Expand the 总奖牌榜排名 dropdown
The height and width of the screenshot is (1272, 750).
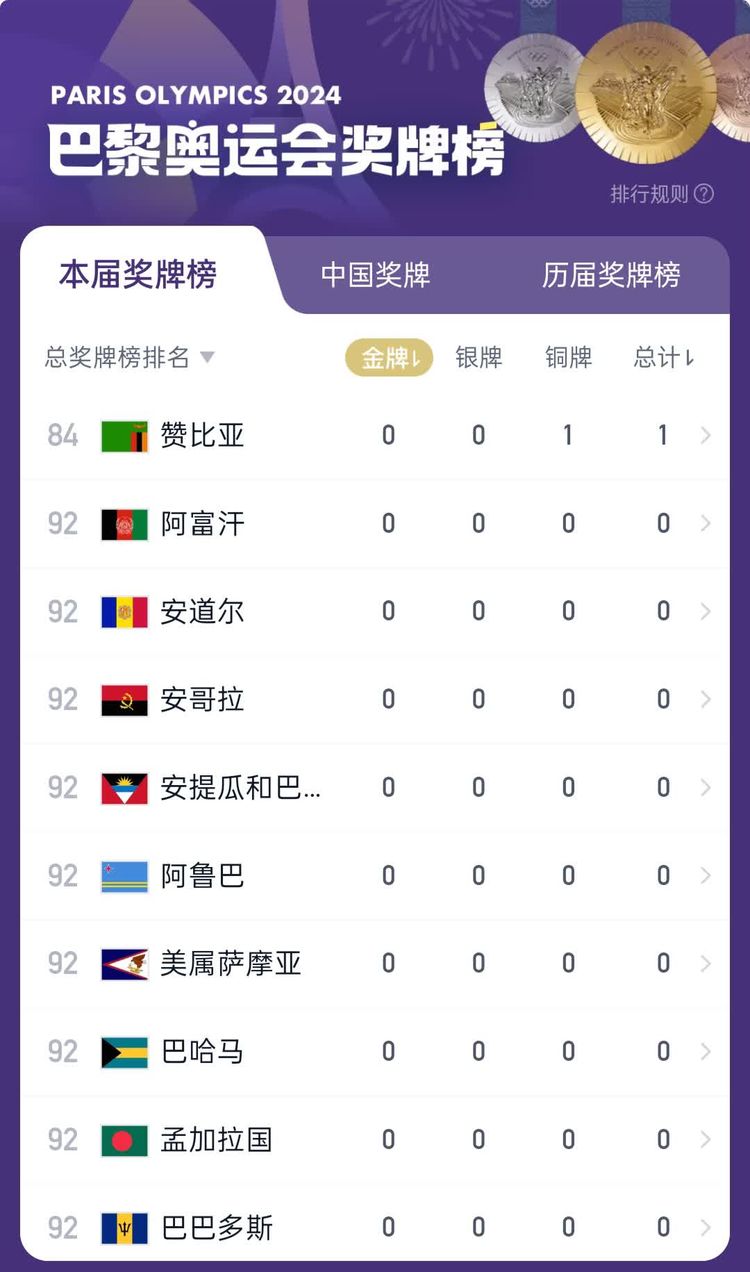[130, 358]
